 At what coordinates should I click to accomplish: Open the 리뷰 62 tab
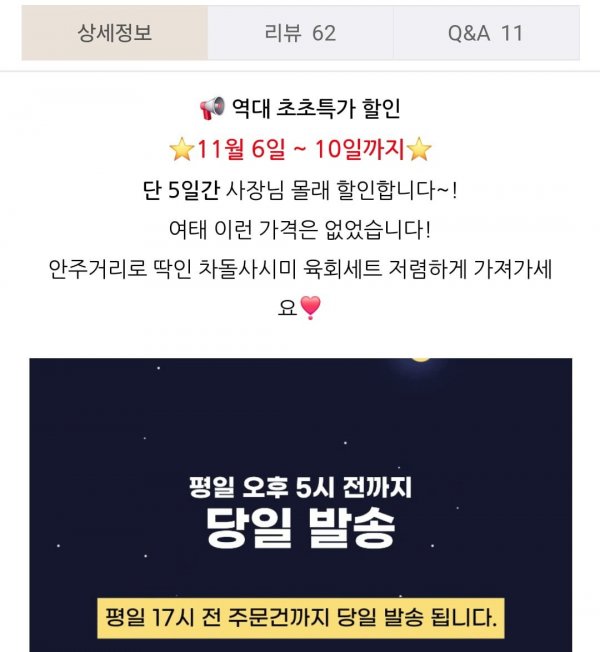(300, 33)
